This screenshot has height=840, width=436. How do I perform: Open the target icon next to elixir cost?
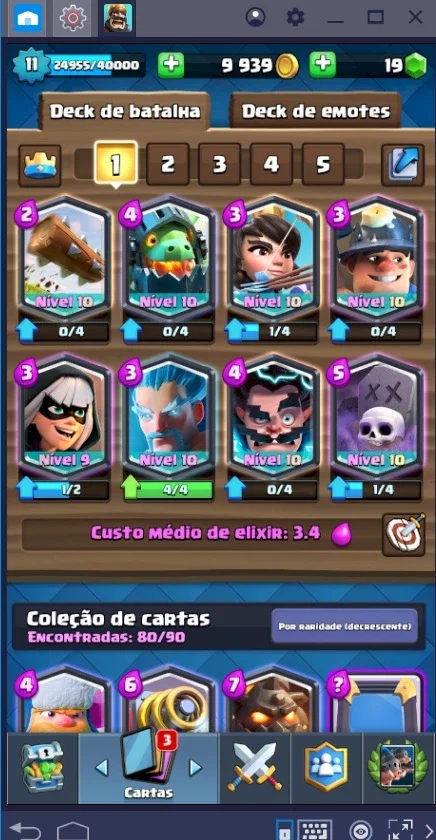click(x=404, y=535)
